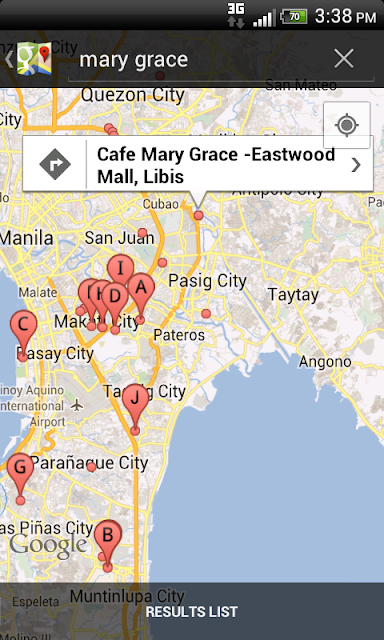Center map on my location

coord(347,125)
